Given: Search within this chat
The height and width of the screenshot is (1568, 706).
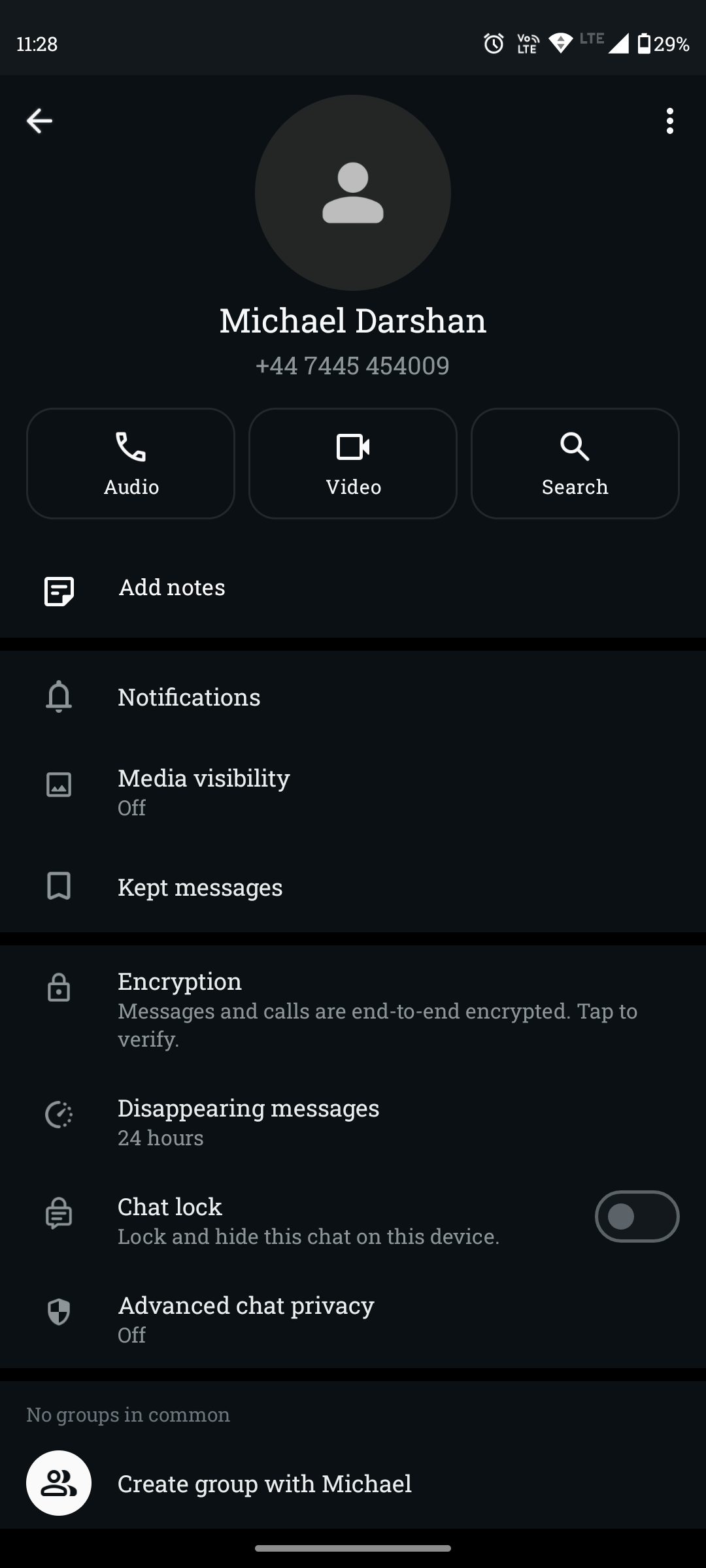Looking at the screenshot, I should tap(575, 463).
